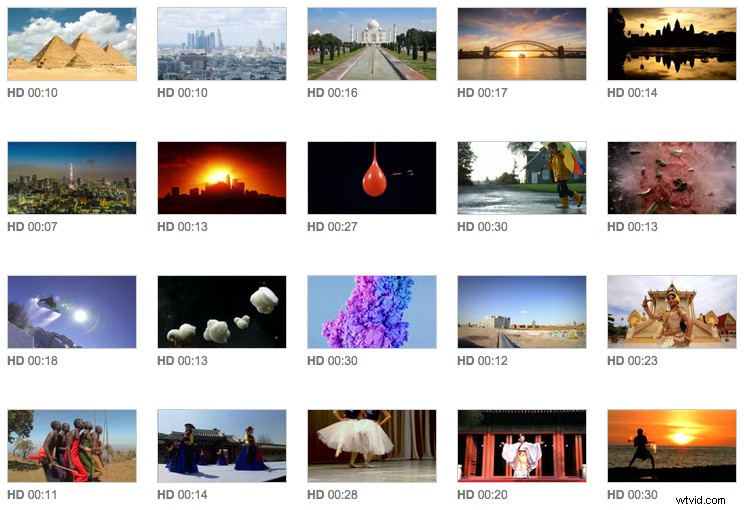Open the African tribal dancers clip
Image resolution: width=745 pixels, height=510 pixels.
(x=72, y=446)
